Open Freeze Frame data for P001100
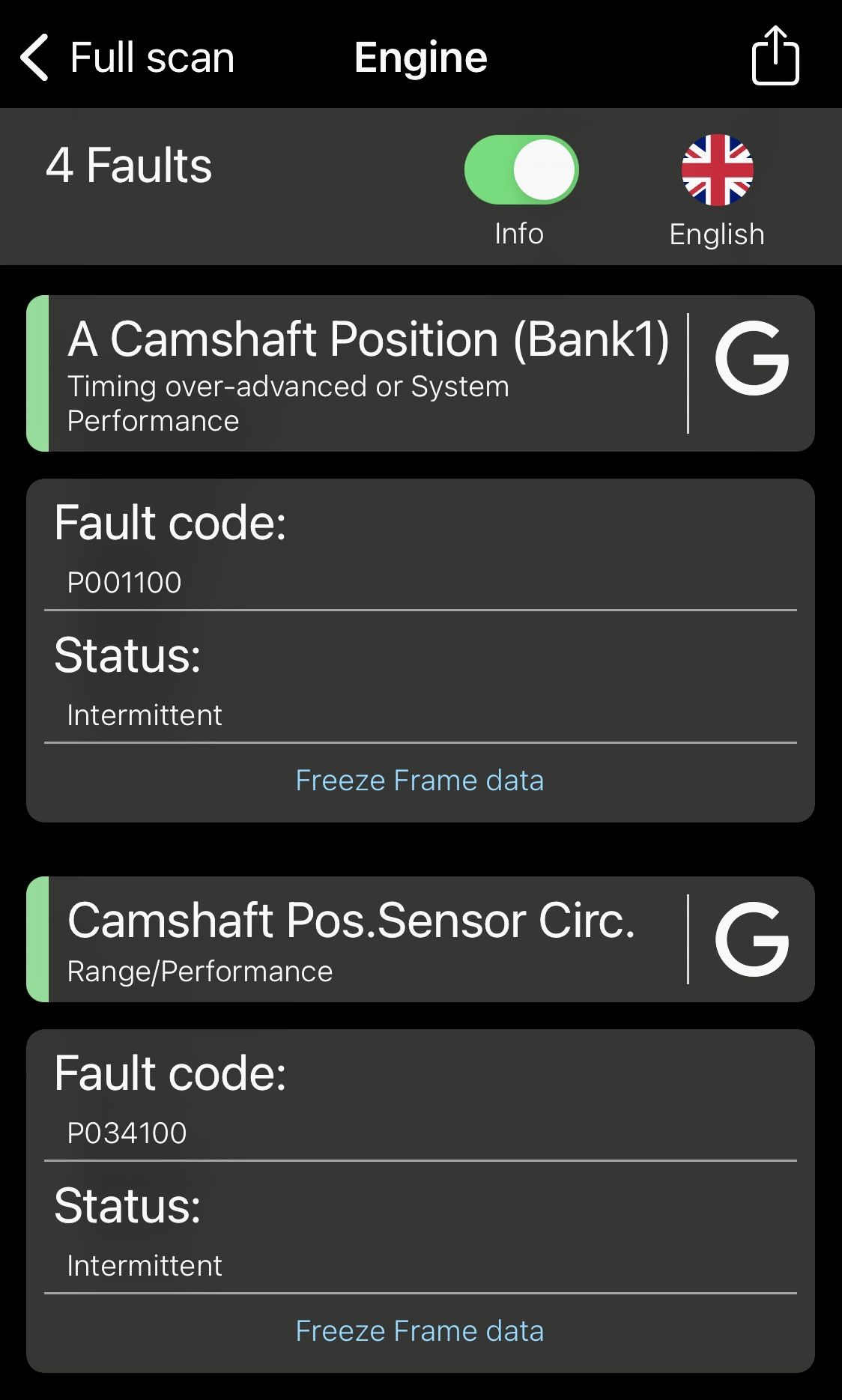This screenshot has height=1400, width=842. pyautogui.click(x=420, y=781)
